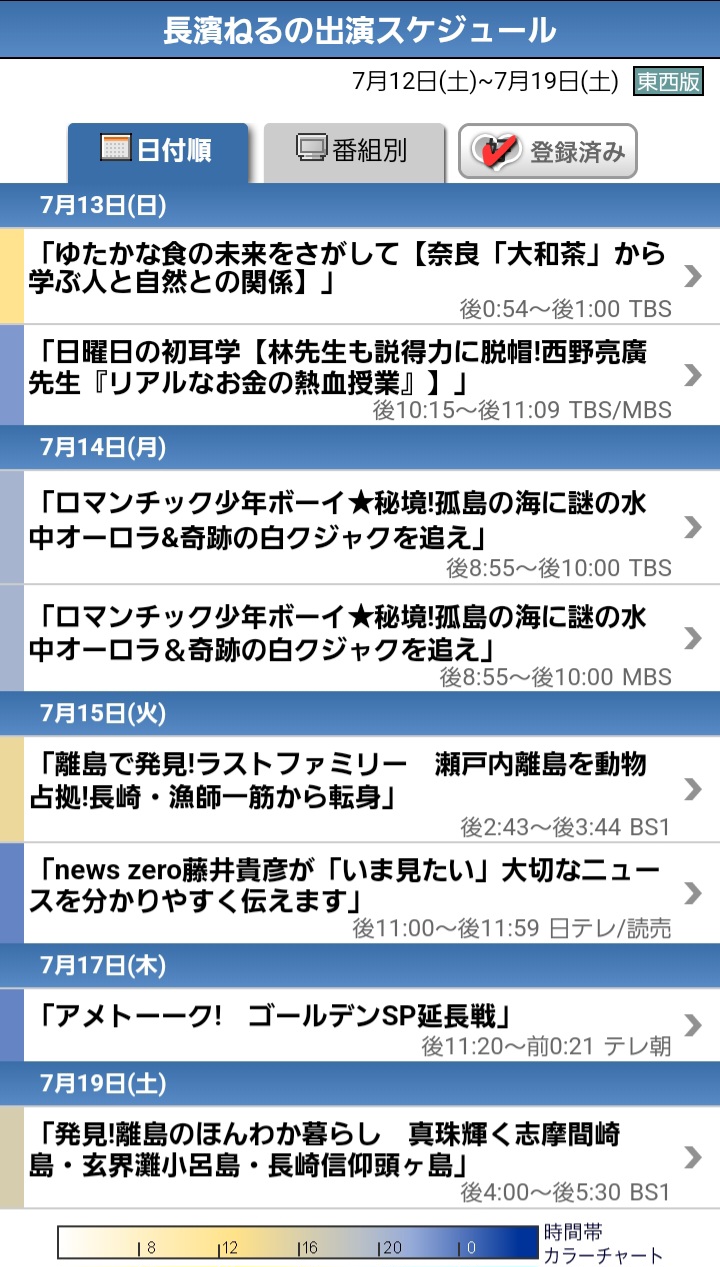The width and height of the screenshot is (720, 1267).
Task: Open ゆたかな食の未来をさがして program details
Action: (360, 276)
